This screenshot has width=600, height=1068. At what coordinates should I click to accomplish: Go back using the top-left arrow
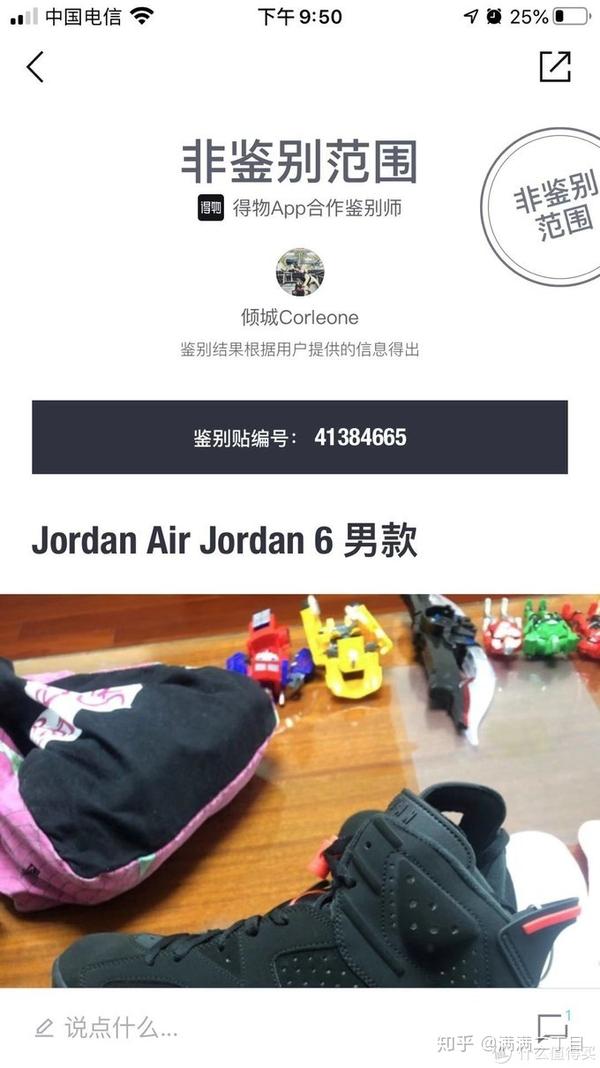tap(36, 67)
